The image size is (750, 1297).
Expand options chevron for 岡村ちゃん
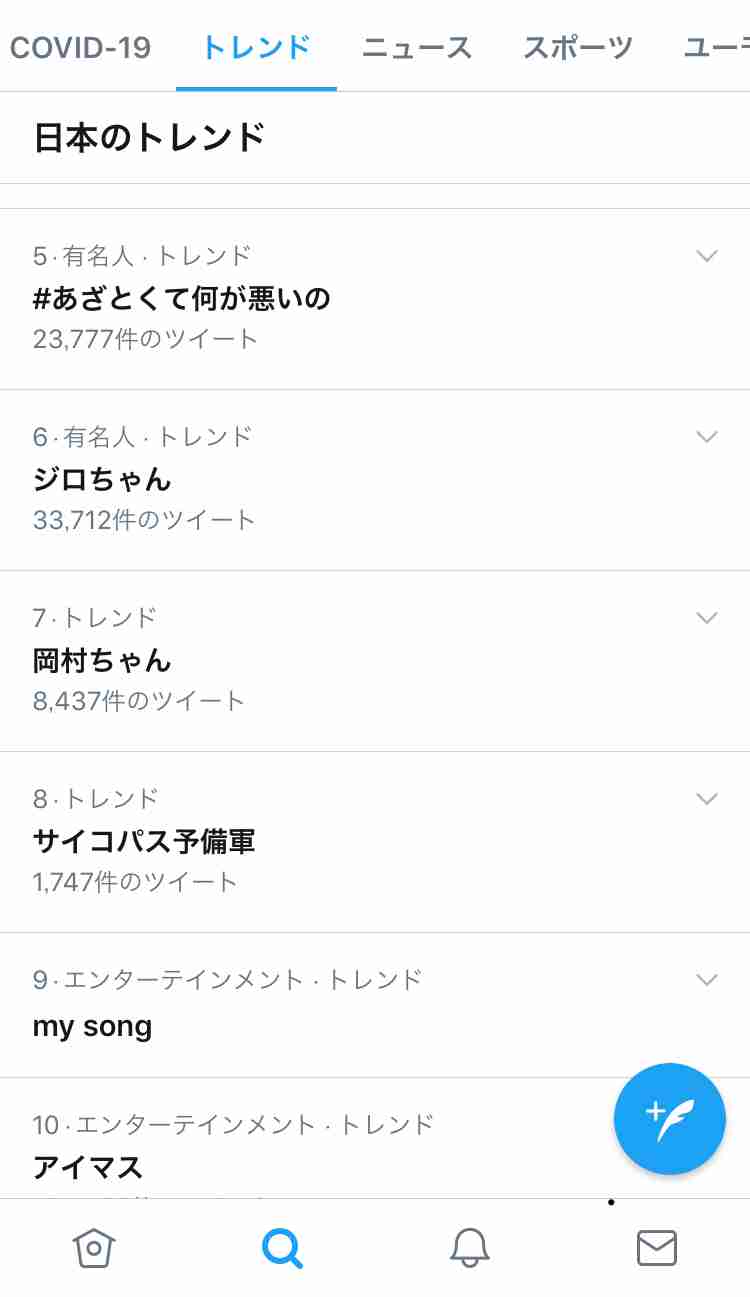707,618
